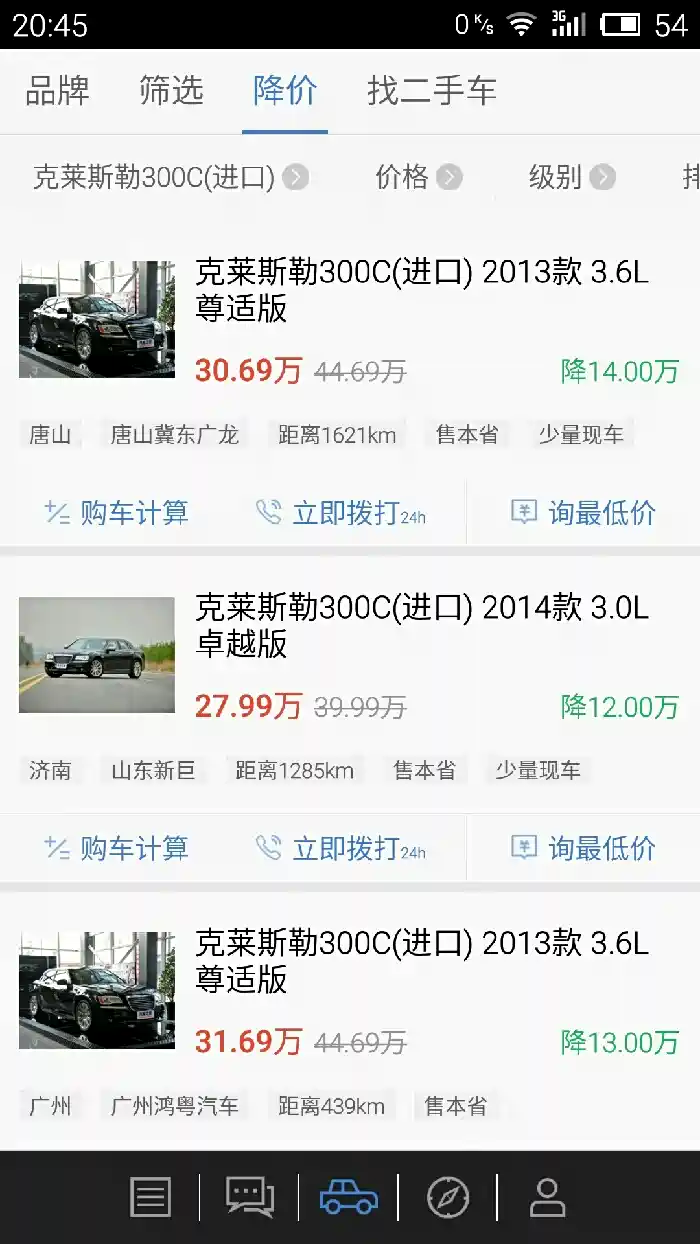Open the 济南 2014款 3.0L 卓越版 listing
Screen dimensions: 700x1244
coord(350,685)
